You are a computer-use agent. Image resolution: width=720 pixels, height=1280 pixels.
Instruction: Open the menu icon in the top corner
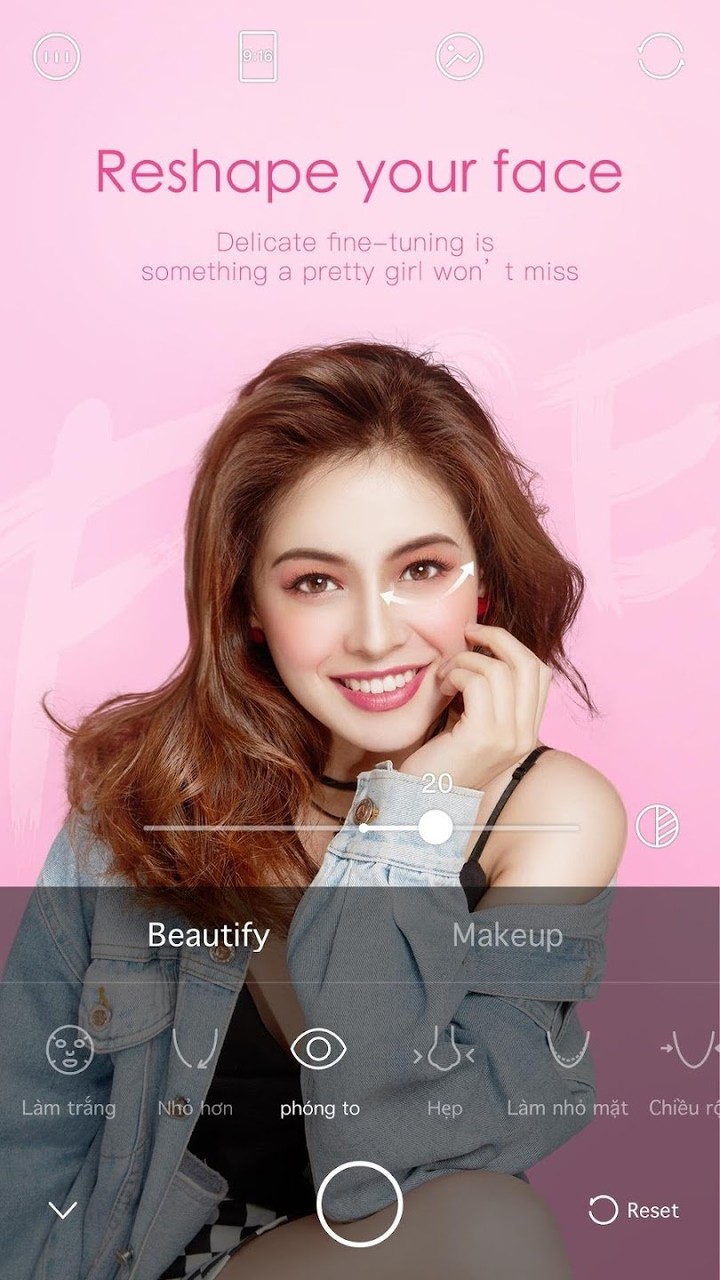point(56,57)
